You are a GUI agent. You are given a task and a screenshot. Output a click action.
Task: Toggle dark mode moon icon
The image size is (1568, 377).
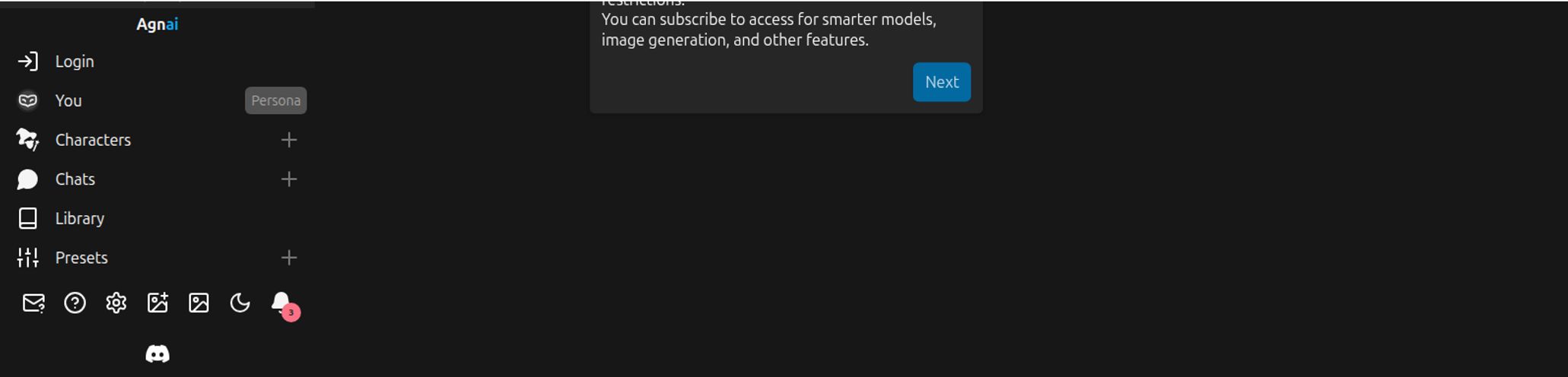pyautogui.click(x=240, y=303)
